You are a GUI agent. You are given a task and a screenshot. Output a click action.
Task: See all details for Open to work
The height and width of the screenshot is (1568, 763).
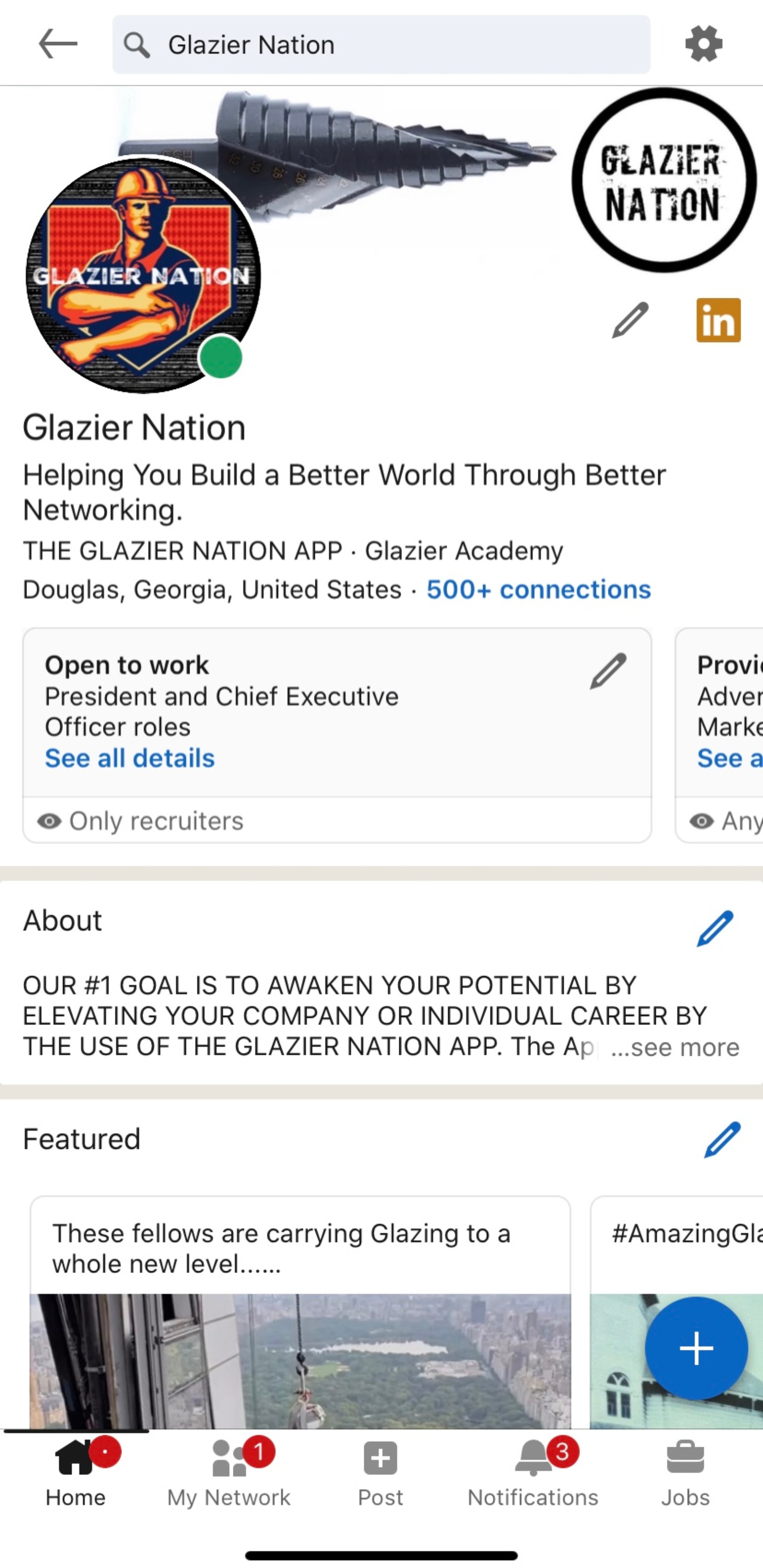pyautogui.click(x=129, y=758)
